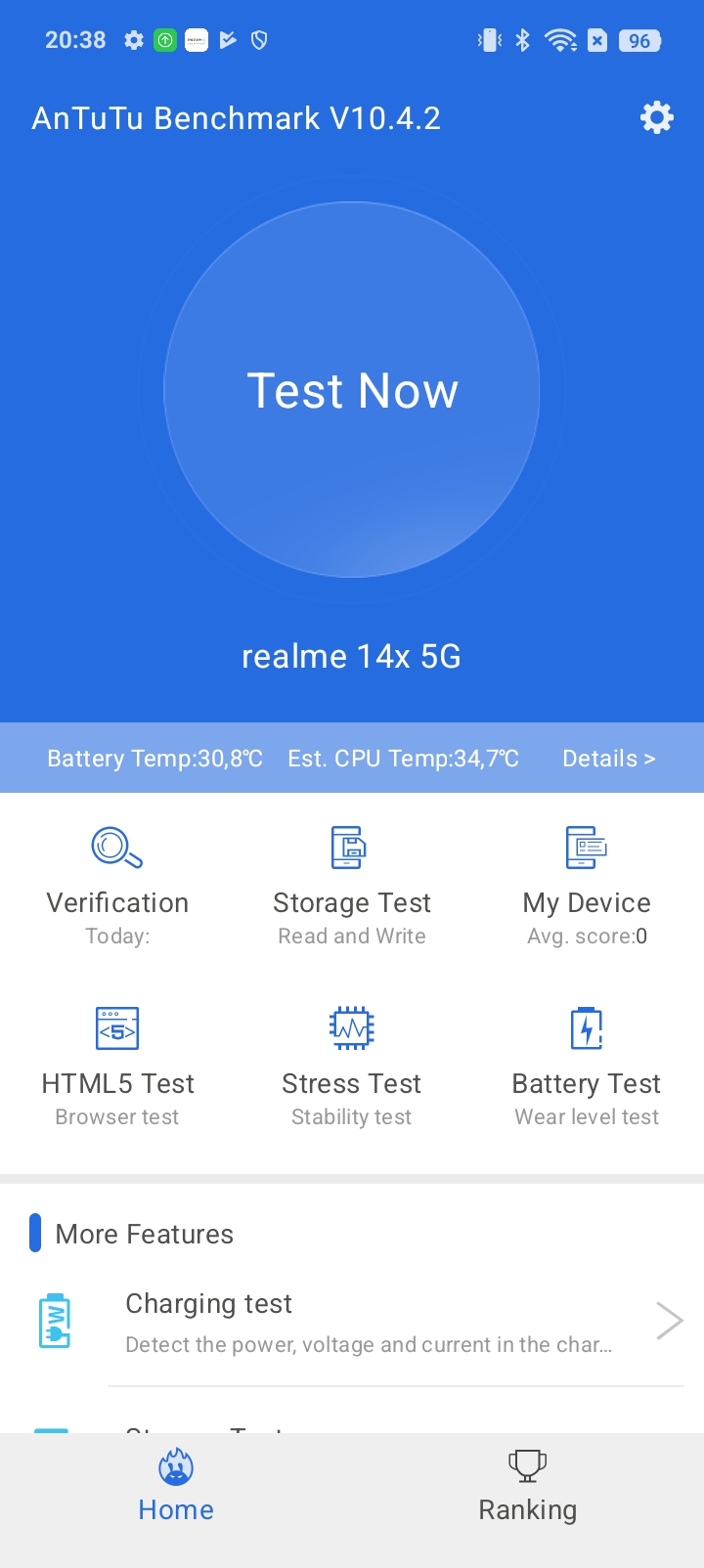The height and width of the screenshot is (1568, 704).
Task: Open the Verification tool
Action: (117, 886)
